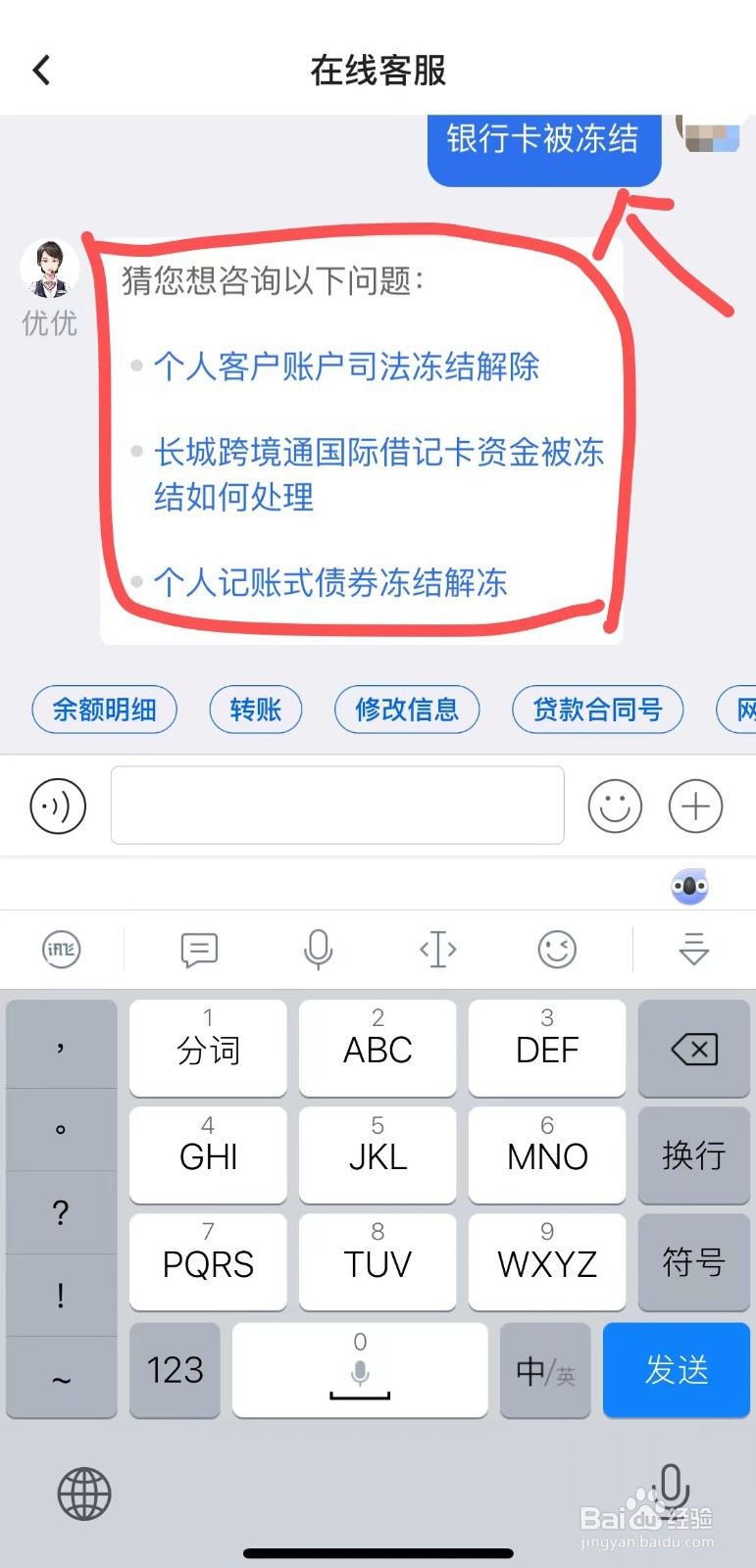Select the voice input icon beside the message field
Image resolution: width=756 pixels, height=1568 pixels.
click(58, 806)
